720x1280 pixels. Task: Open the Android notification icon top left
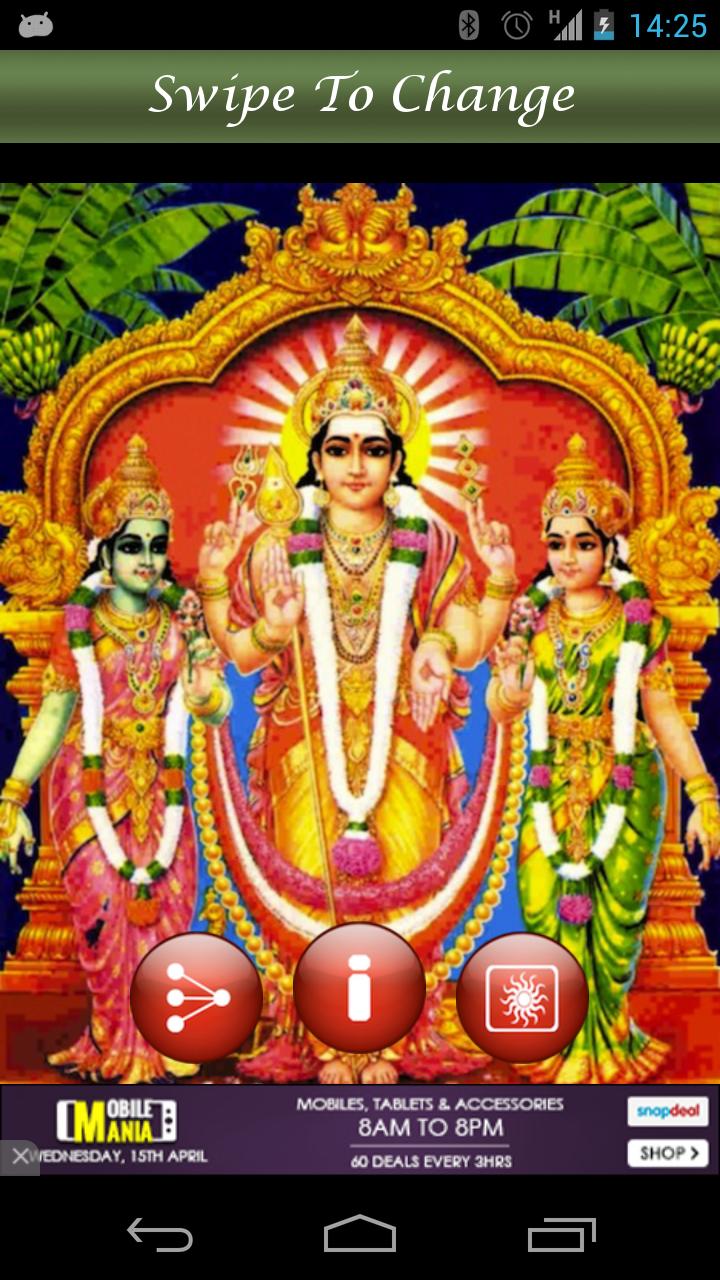pos(36,24)
